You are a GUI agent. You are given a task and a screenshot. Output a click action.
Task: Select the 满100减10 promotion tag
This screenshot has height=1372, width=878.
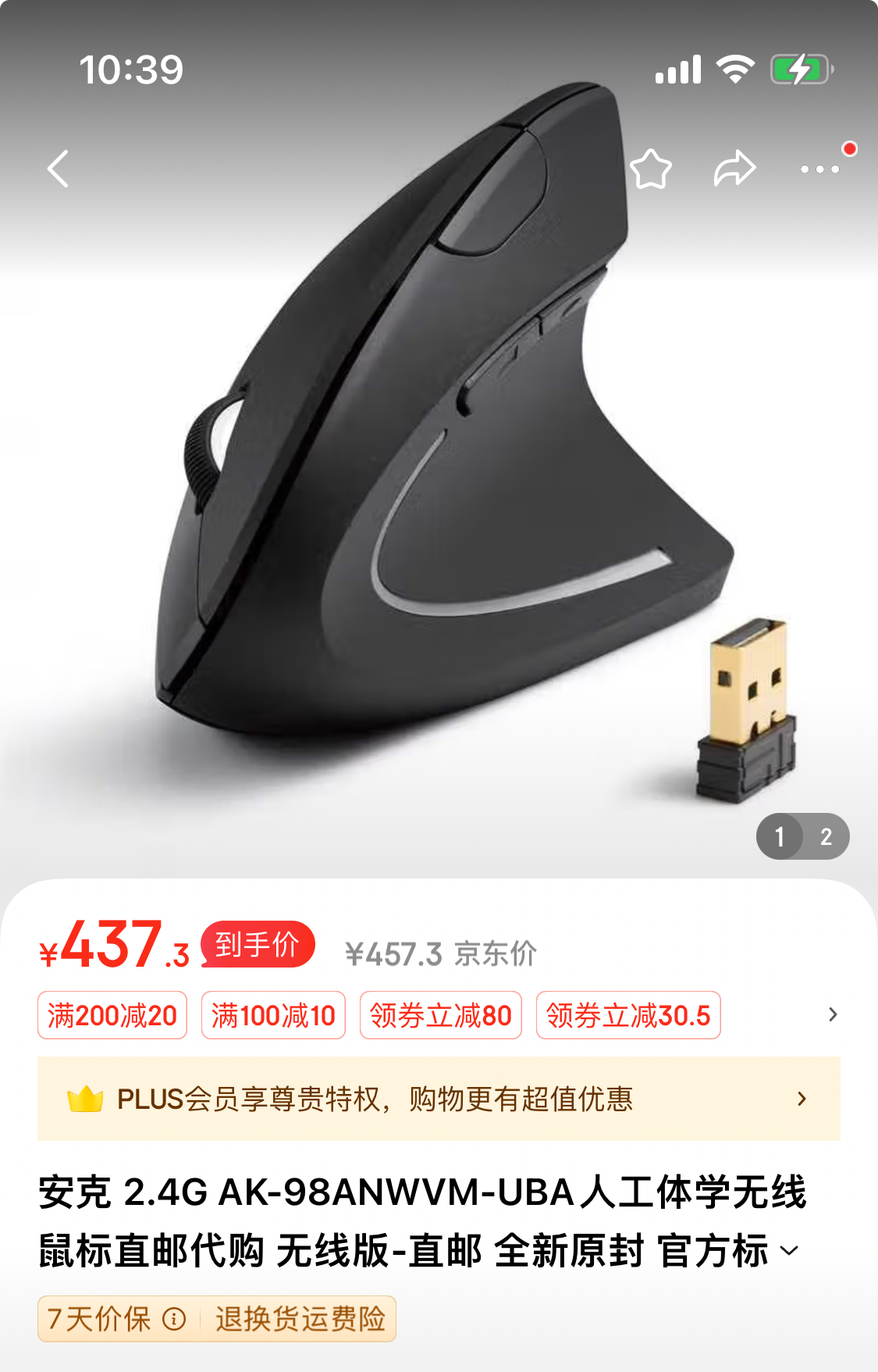pyautogui.click(x=273, y=1015)
